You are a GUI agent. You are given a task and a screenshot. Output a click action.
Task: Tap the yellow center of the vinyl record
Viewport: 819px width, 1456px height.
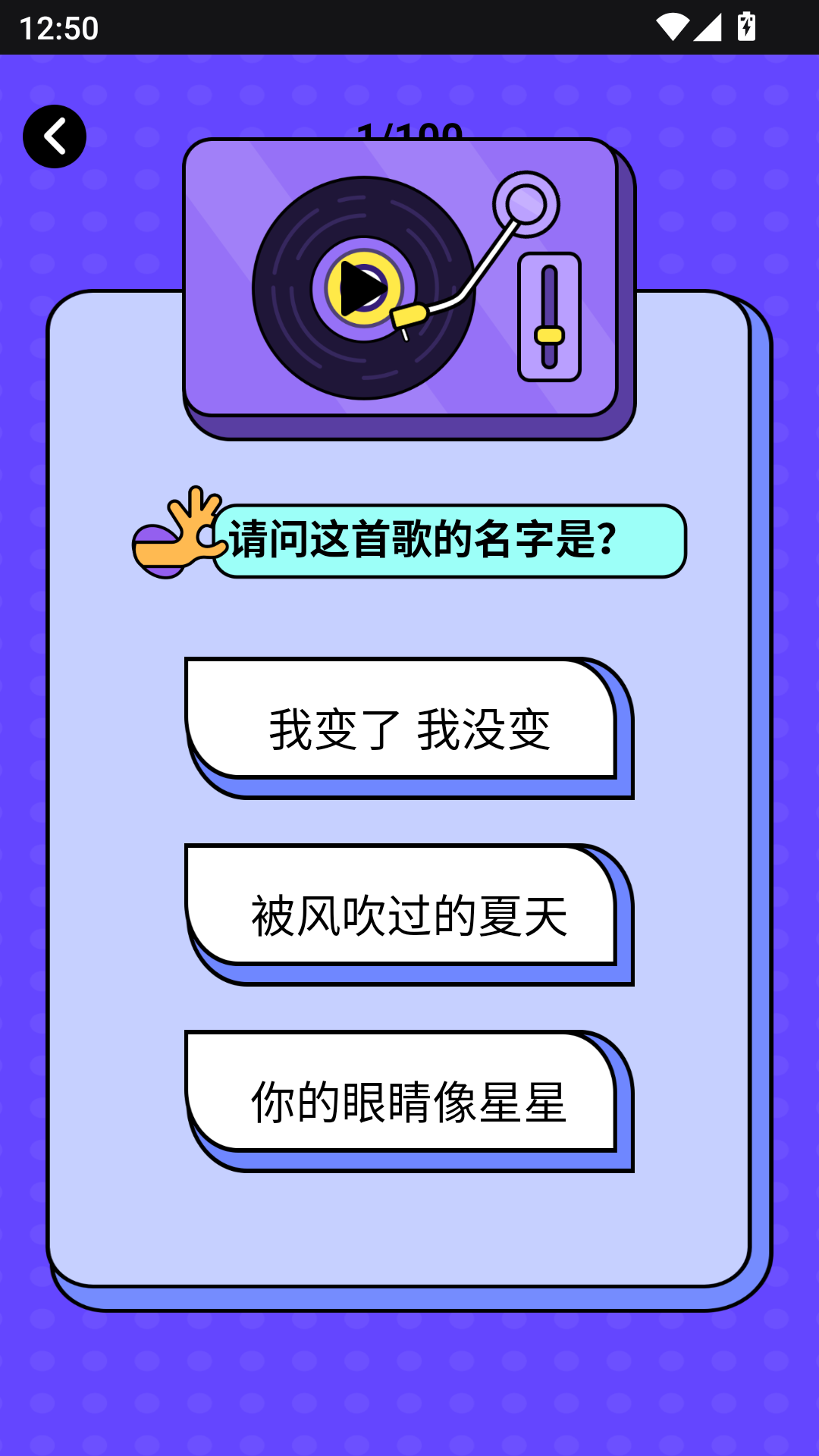[x=364, y=290]
